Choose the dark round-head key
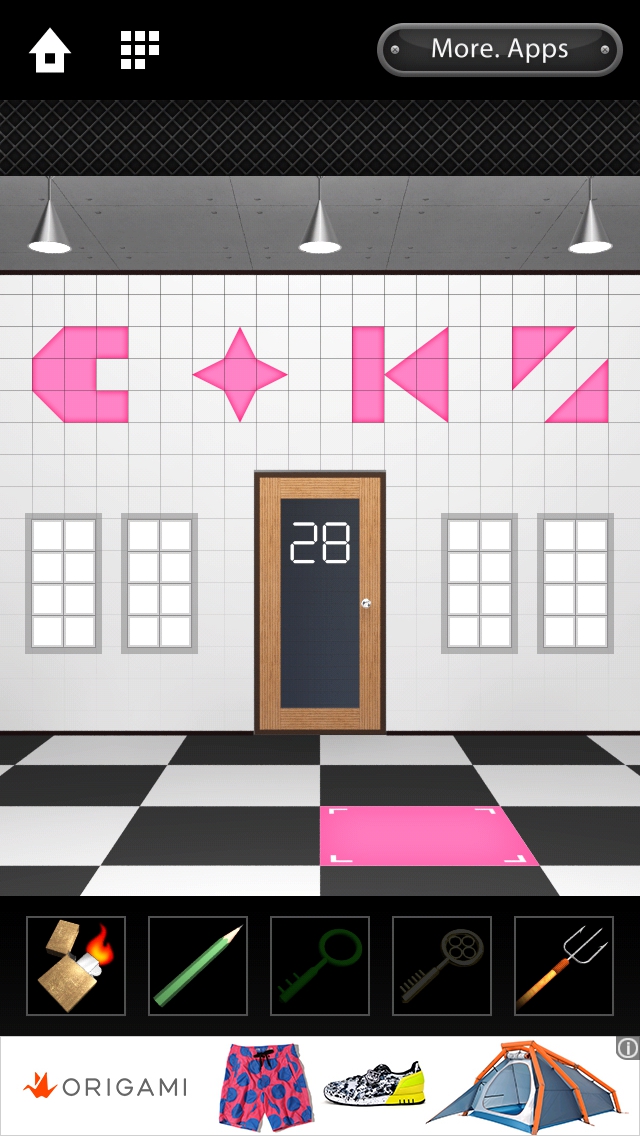The height and width of the screenshot is (1136, 640). [442, 966]
